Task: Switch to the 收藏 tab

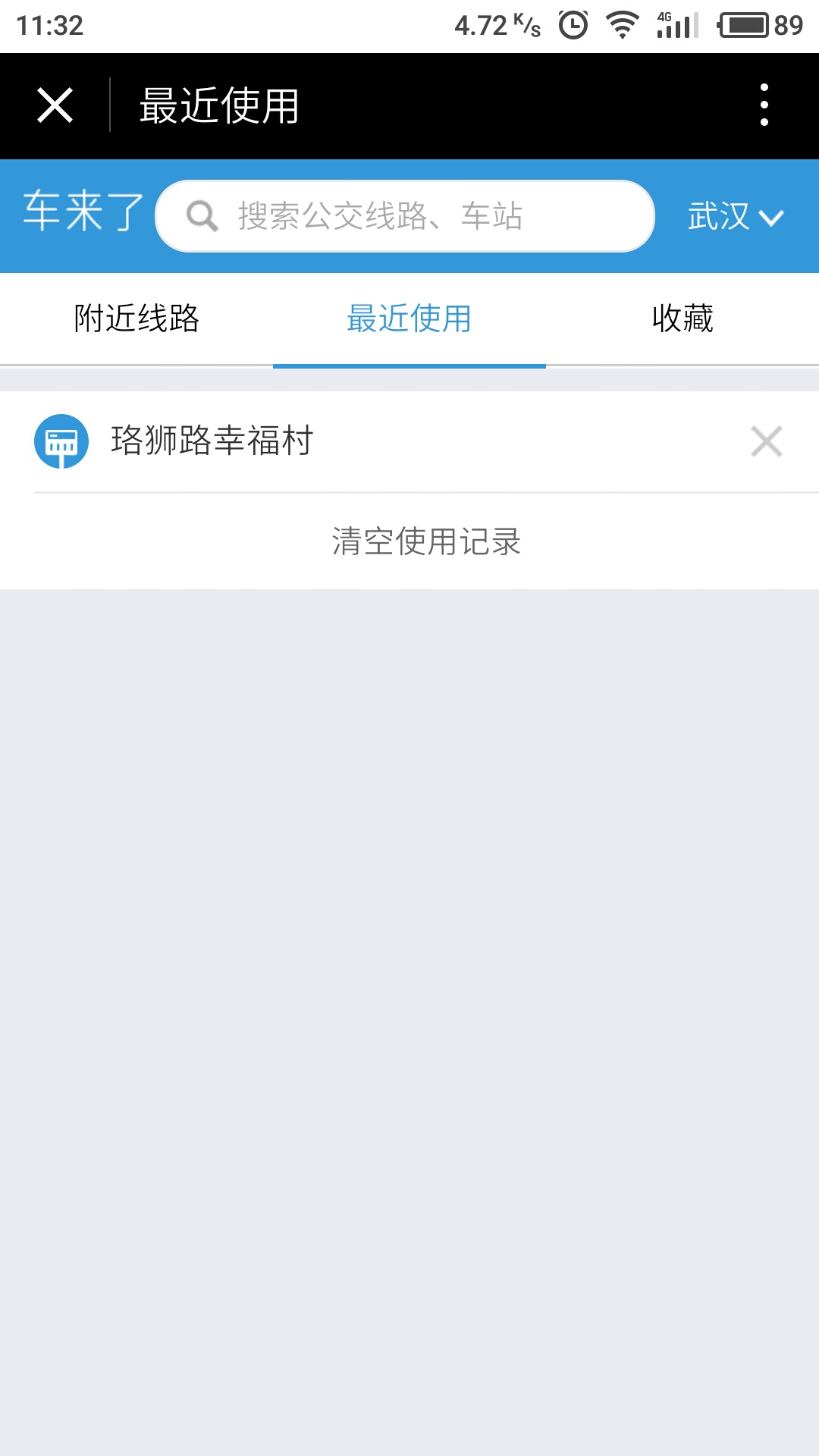Action: click(x=682, y=318)
